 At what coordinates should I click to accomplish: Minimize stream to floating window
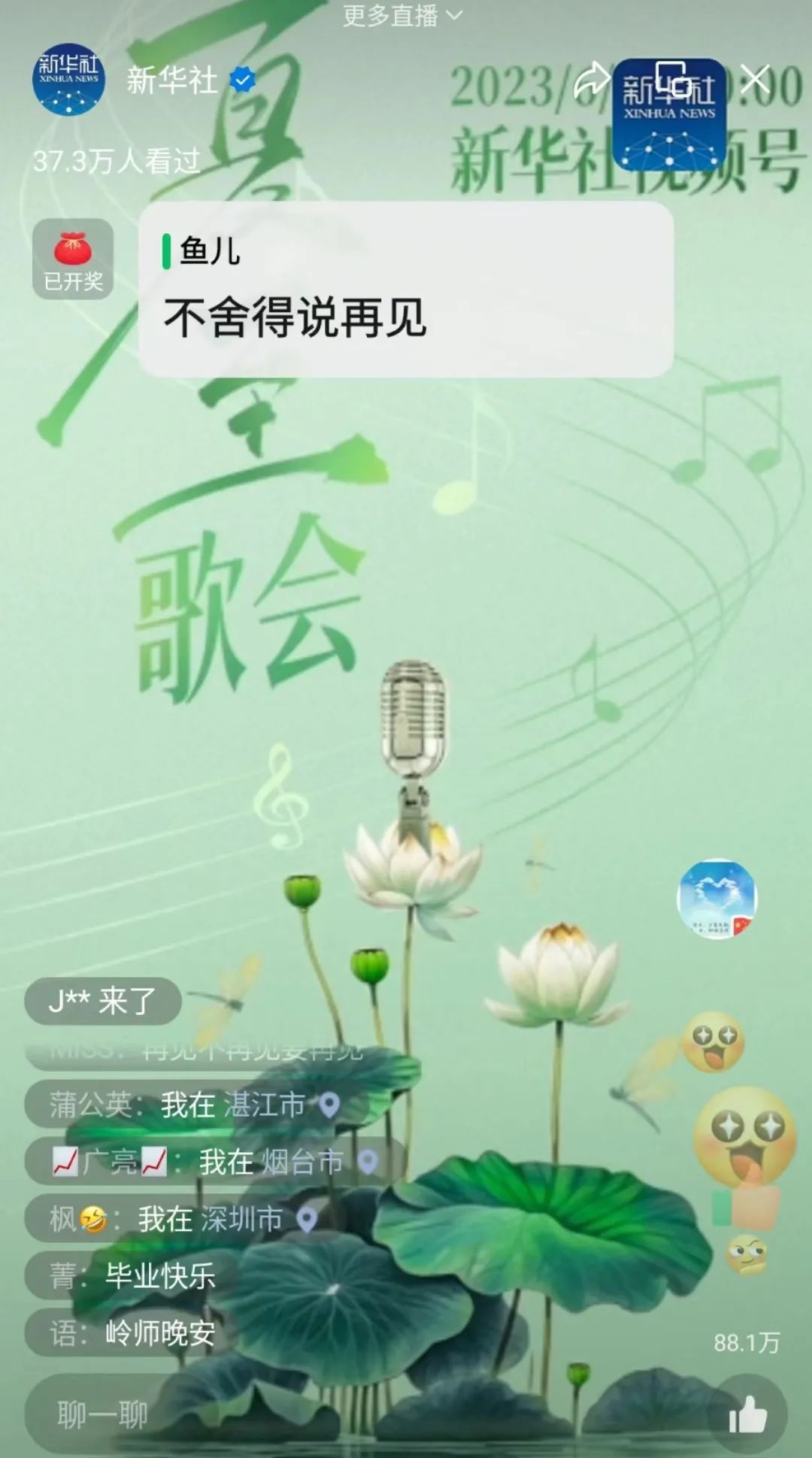[672, 79]
